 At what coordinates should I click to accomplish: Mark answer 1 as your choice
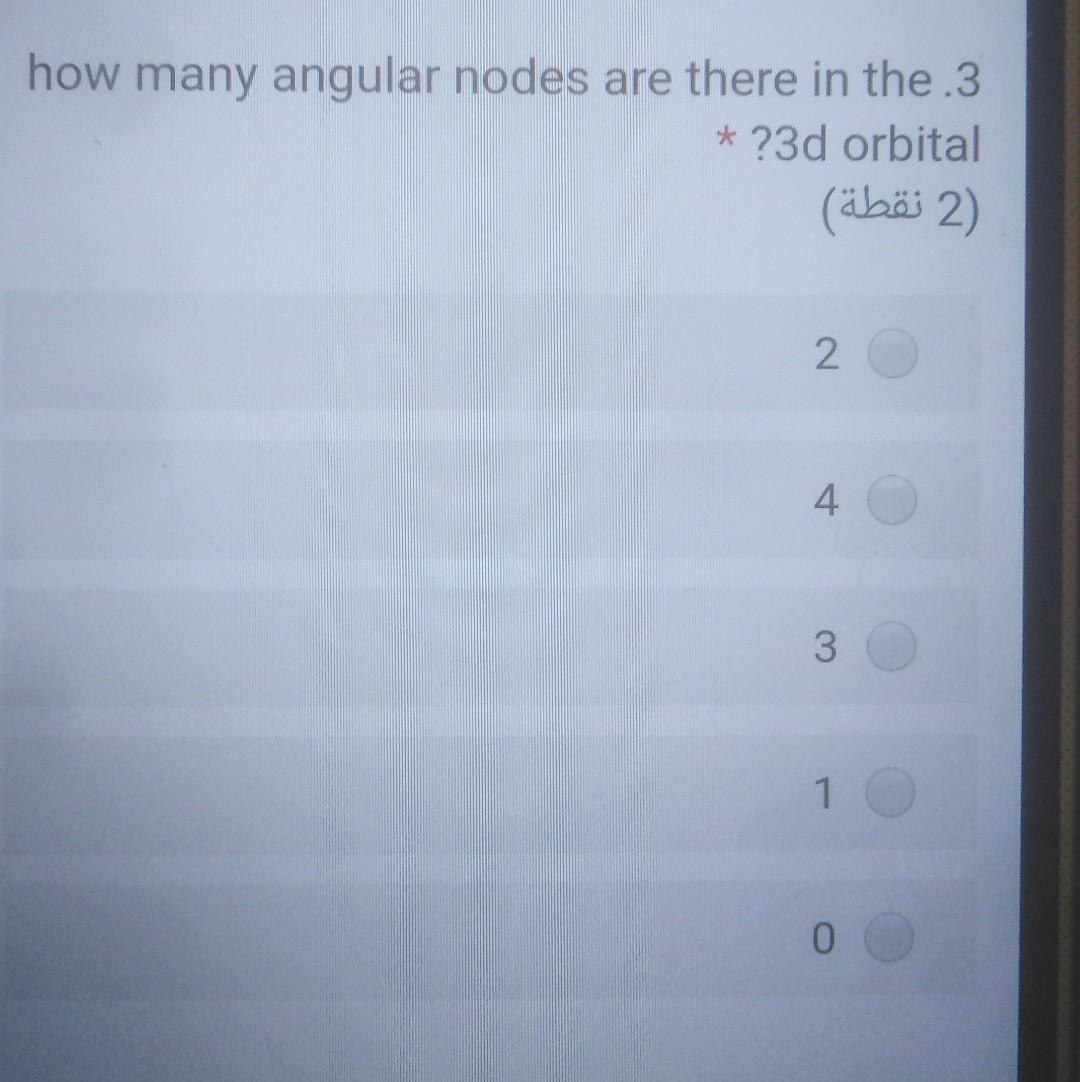[890, 795]
